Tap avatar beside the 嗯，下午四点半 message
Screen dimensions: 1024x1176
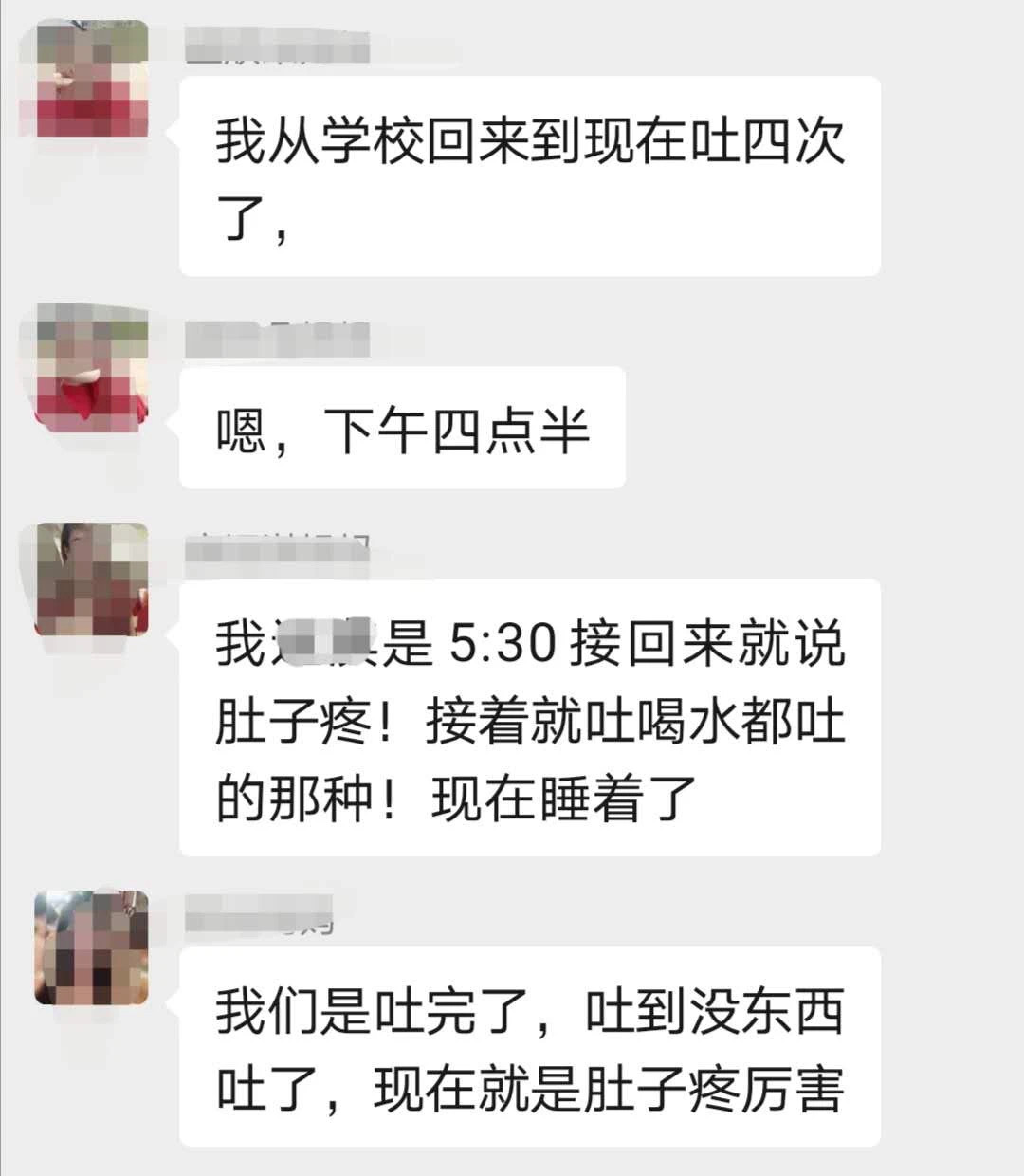coord(92,362)
